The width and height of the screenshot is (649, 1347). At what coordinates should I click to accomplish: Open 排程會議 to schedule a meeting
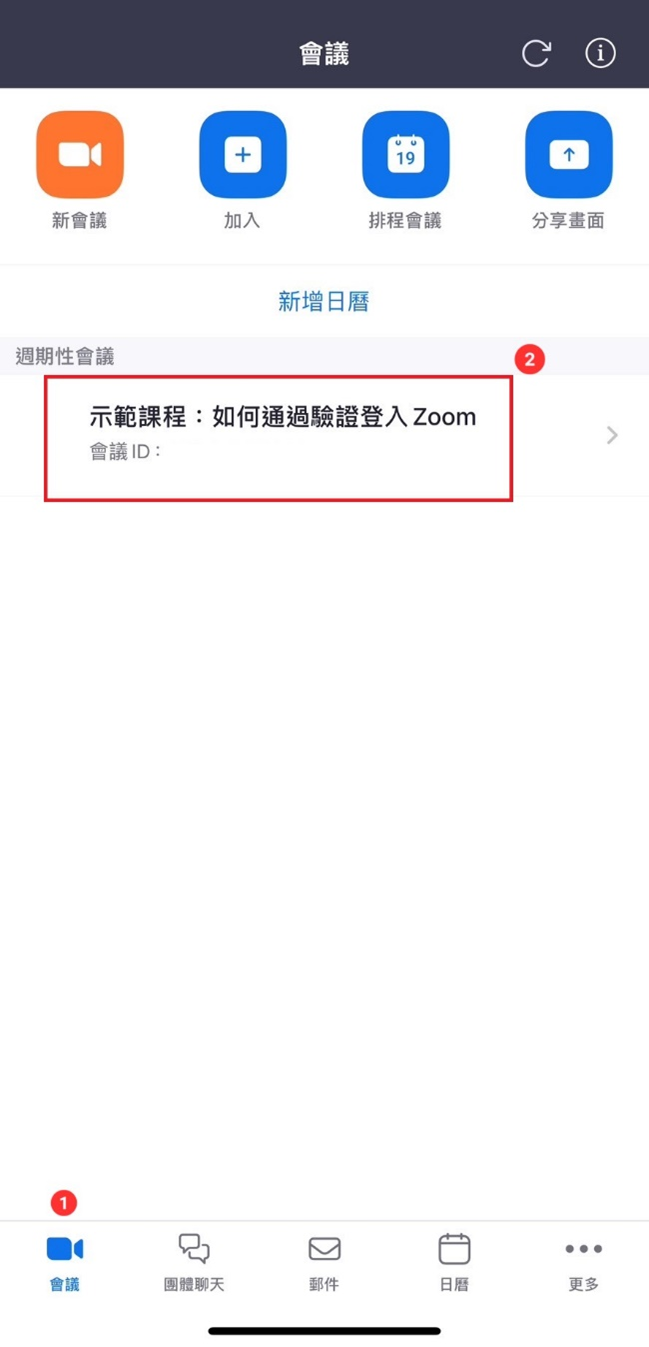405,155
